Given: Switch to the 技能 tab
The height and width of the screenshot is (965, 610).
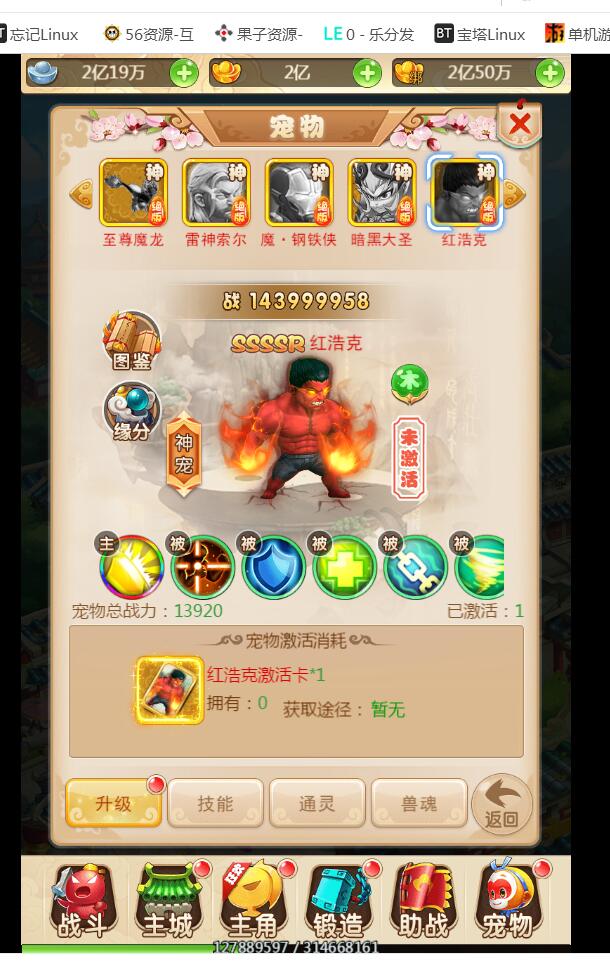Looking at the screenshot, I should [x=215, y=804].
